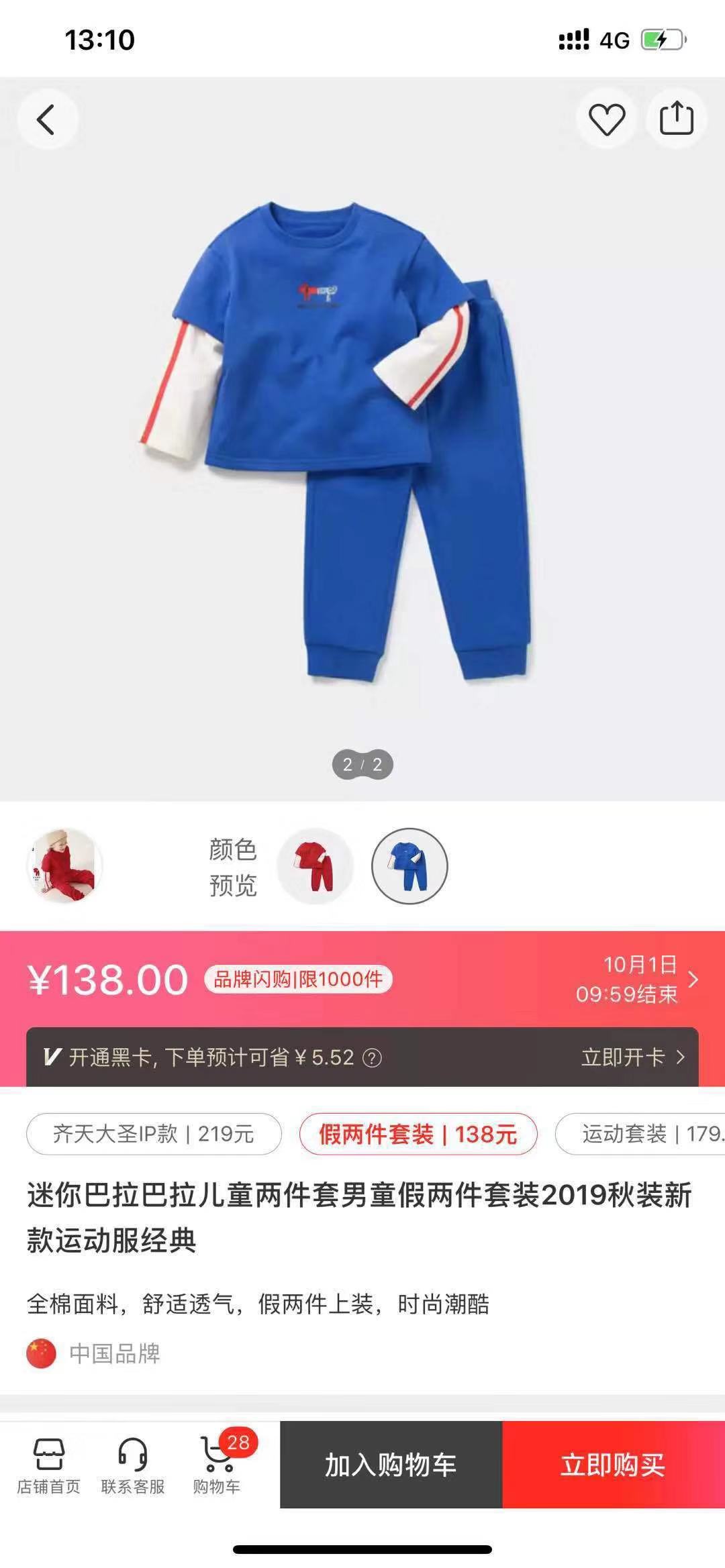
Task: Choose the 齐天大圣IP款 219元 option
Action: click(154, 1134)
